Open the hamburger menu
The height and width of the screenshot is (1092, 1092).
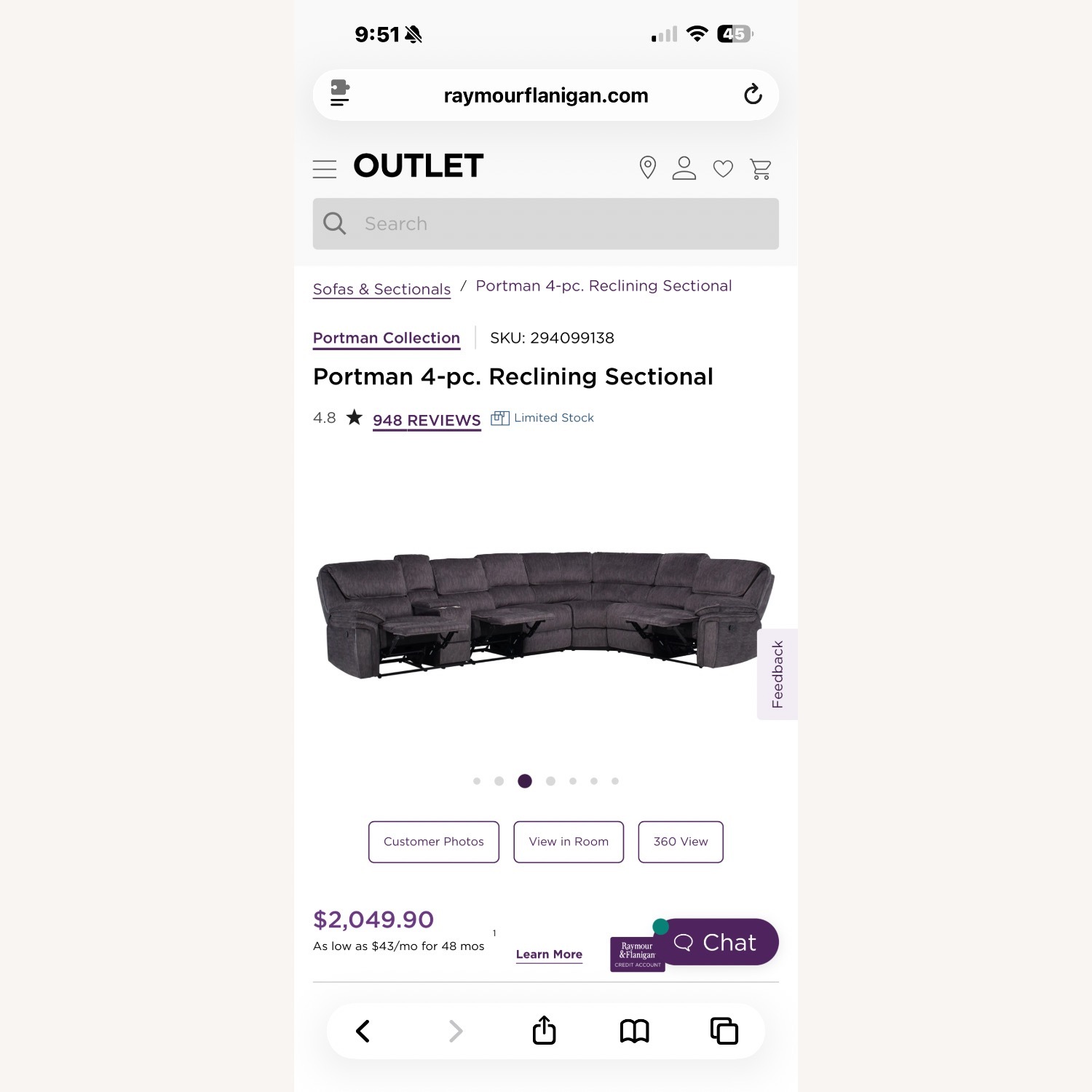coord(325,169)
